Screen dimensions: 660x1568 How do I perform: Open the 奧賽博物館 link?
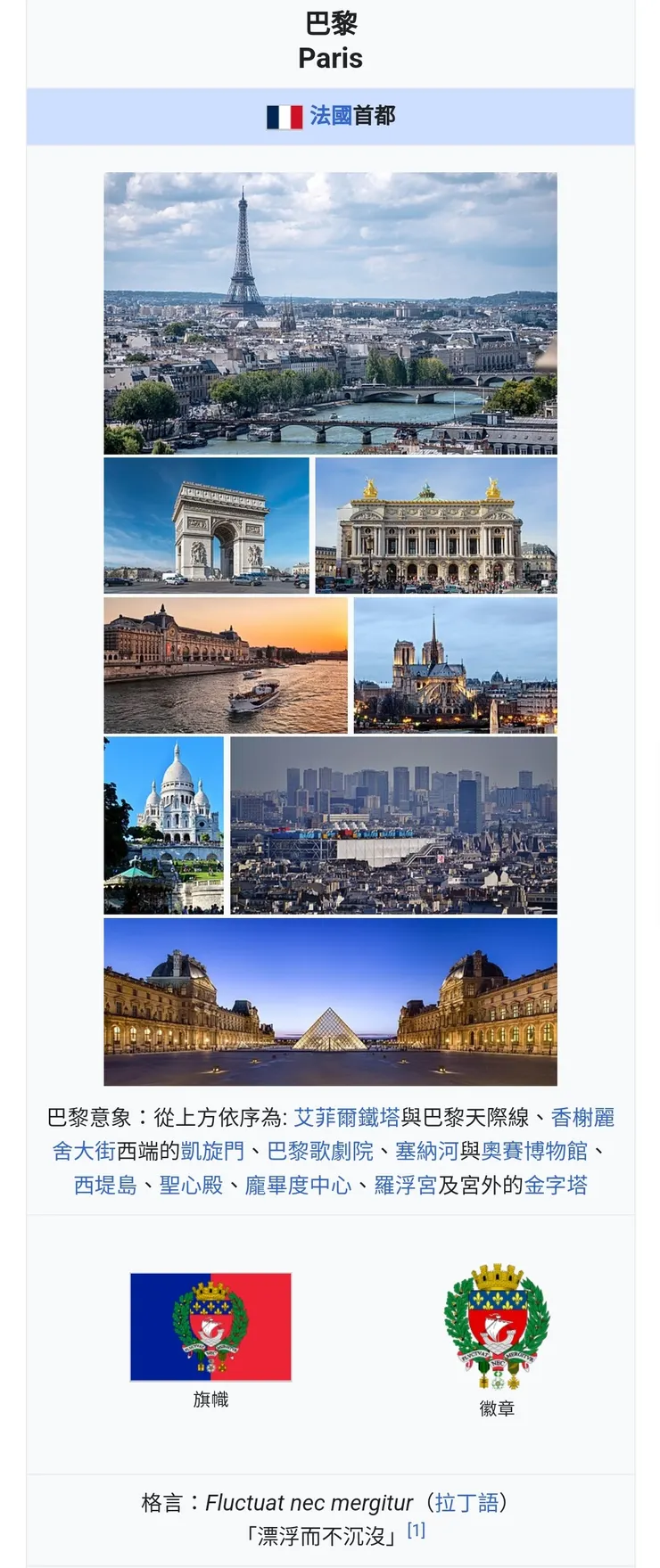tap(534, 1152)
